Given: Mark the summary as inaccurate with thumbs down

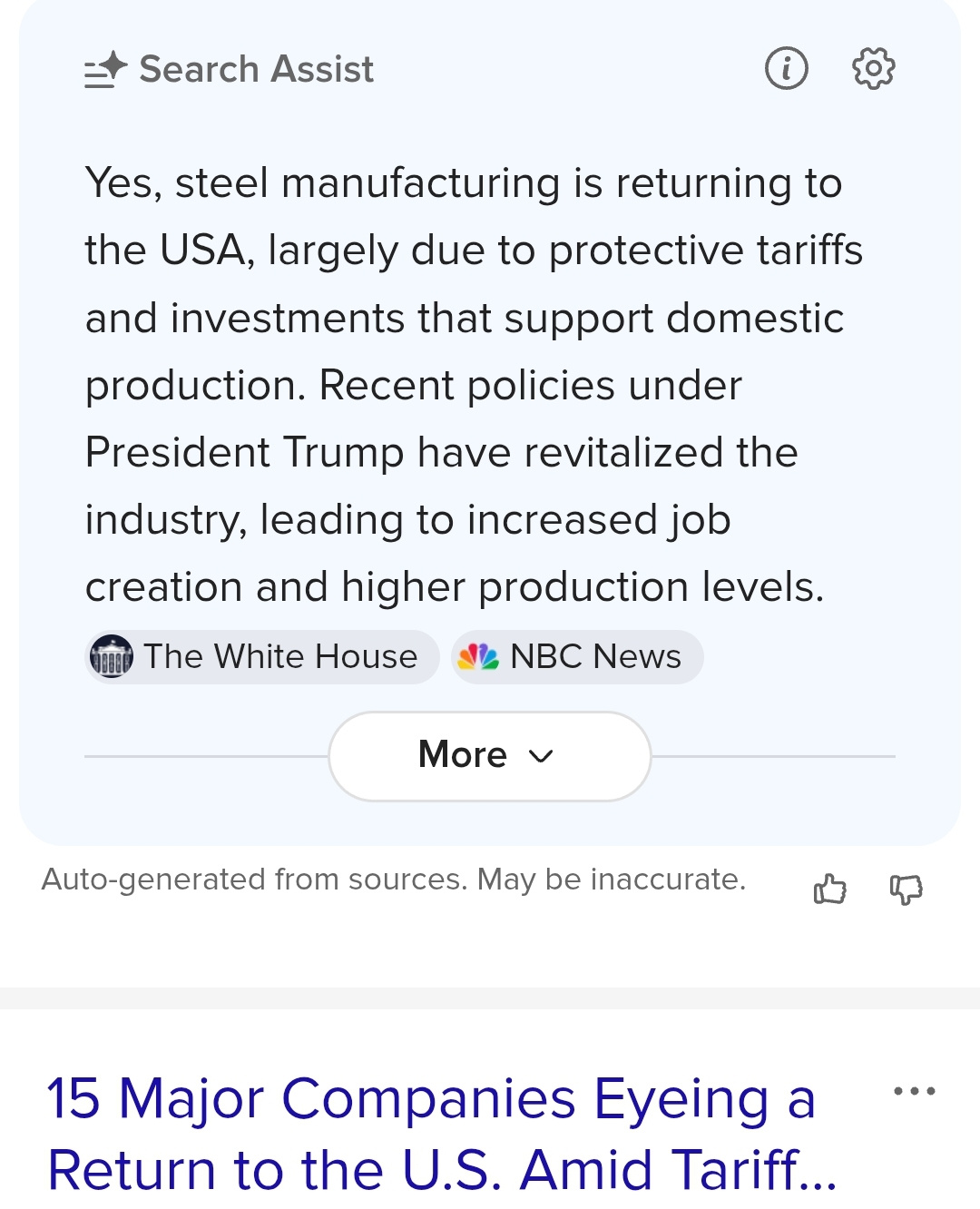Looking at the screenshot, I should (x=906, y=889).
